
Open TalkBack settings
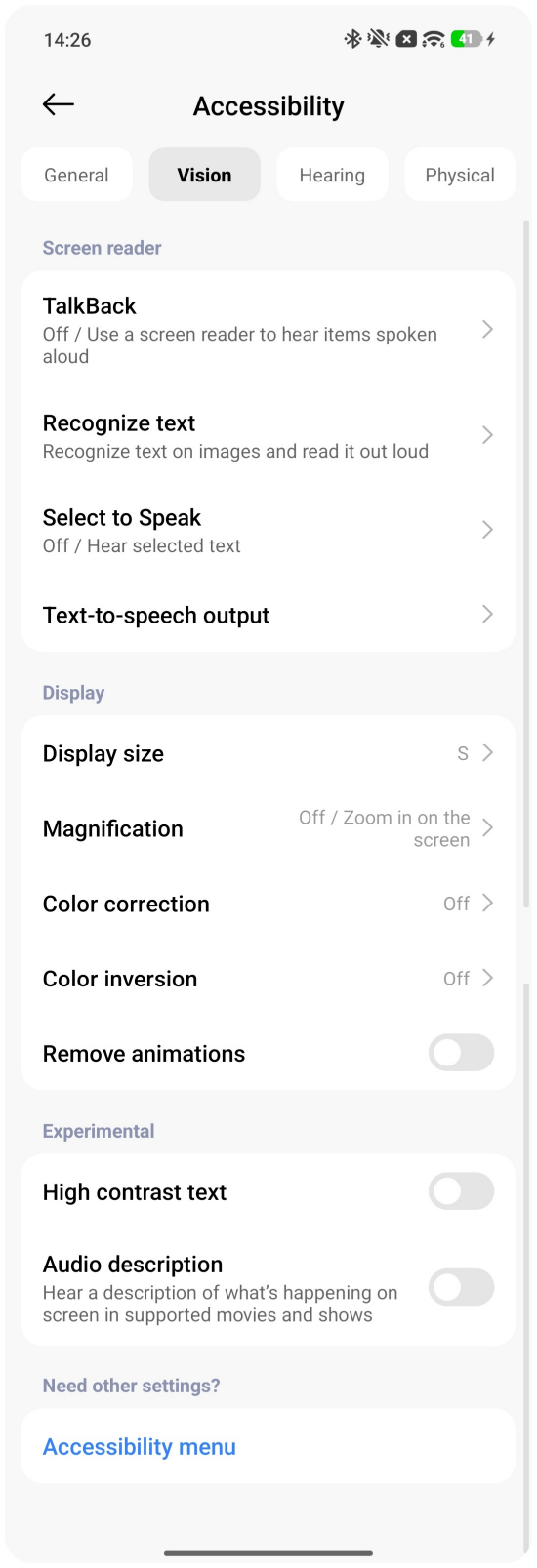[x=268, y=330]
